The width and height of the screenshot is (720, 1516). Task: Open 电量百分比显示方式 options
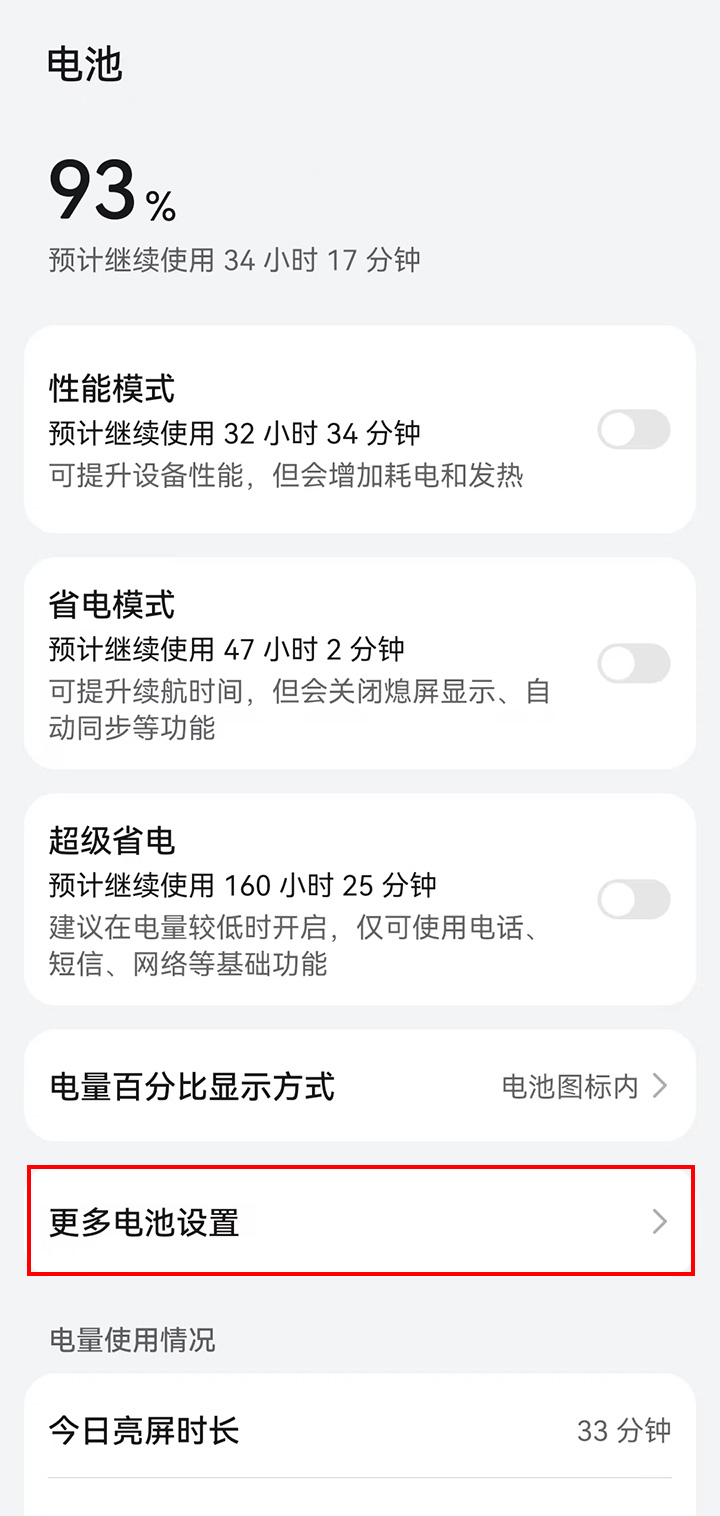[x=360, y=1085]
